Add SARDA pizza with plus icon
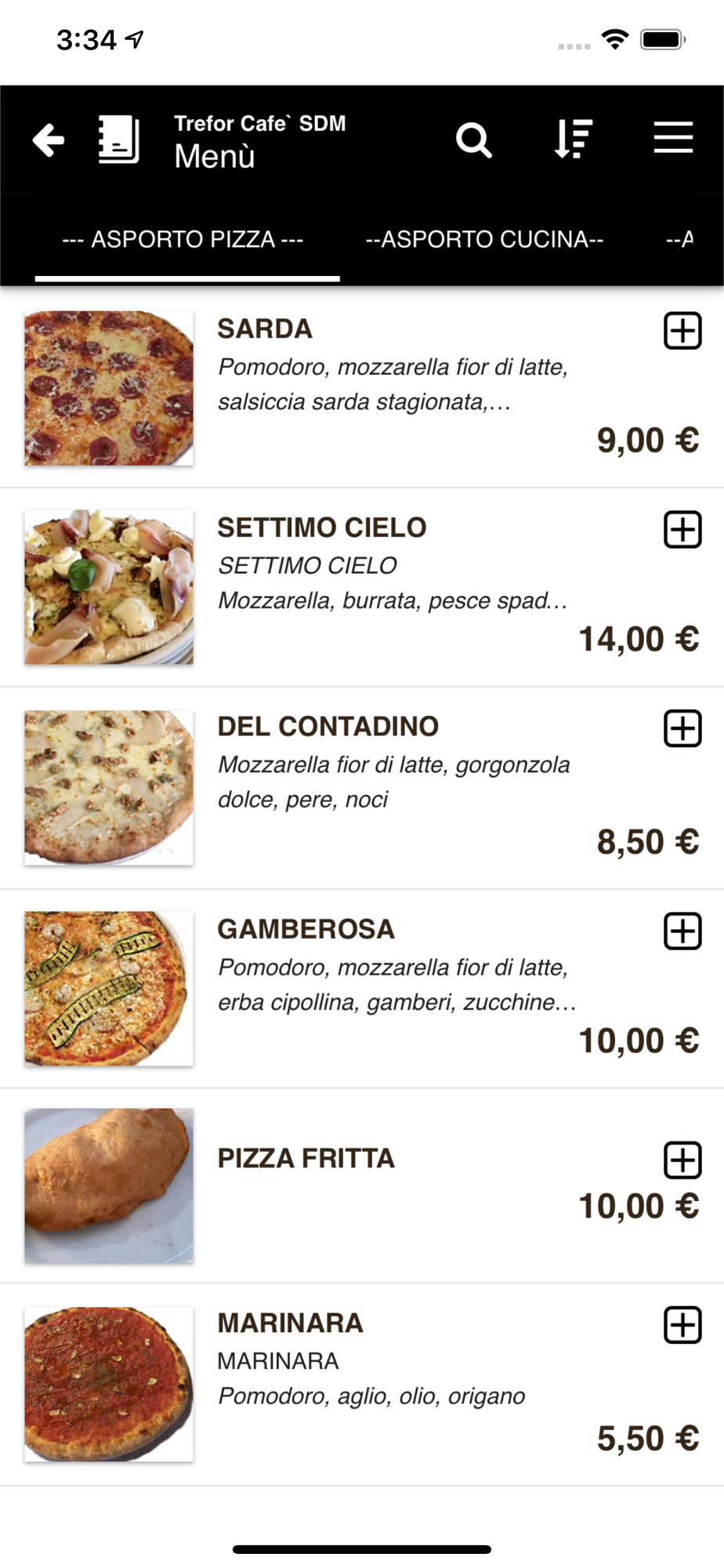The height and width of the screenshot is (1568, 724). pyautogui.click(x=682, y=331)
